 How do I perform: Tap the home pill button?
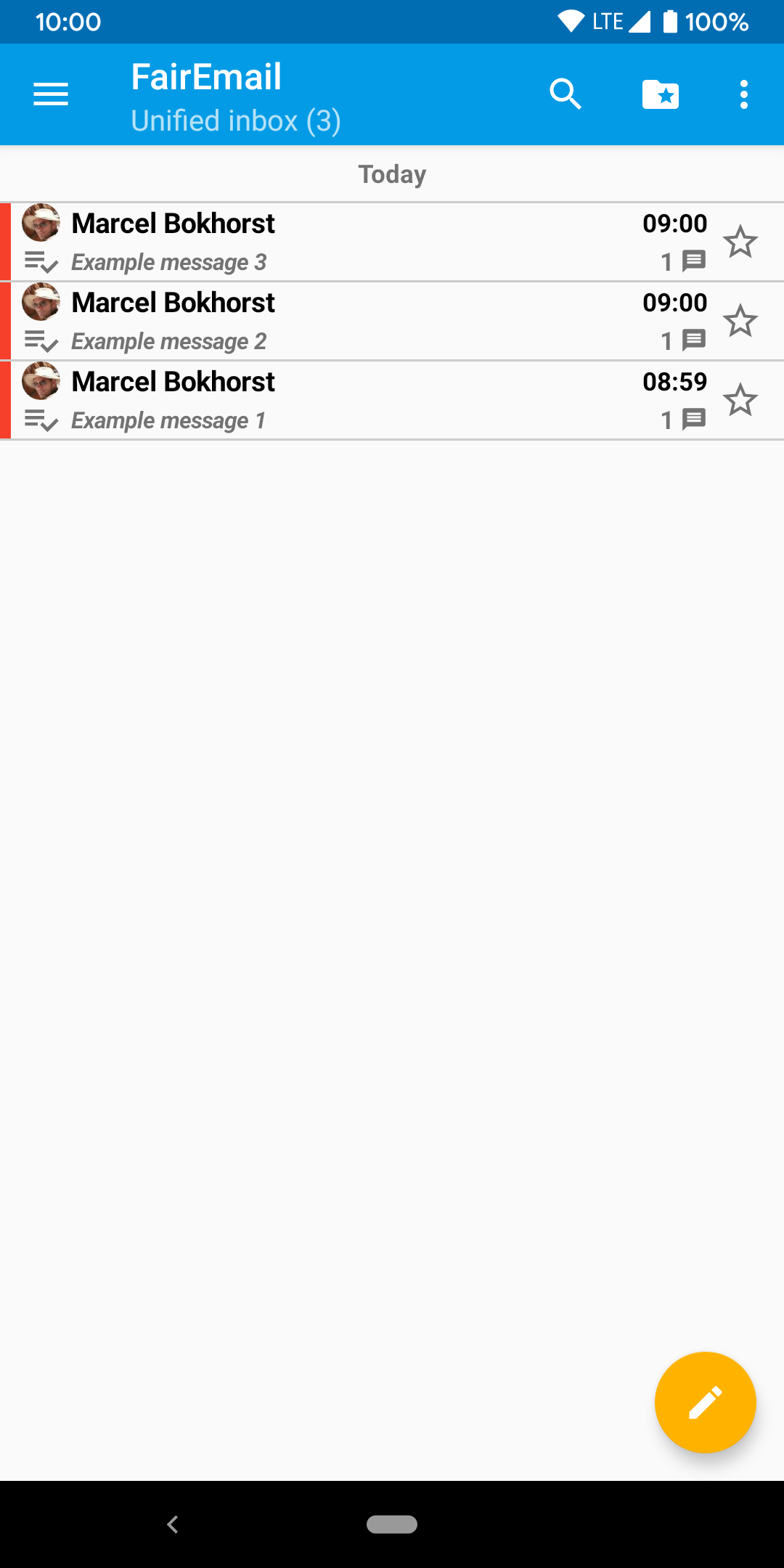392,1524
